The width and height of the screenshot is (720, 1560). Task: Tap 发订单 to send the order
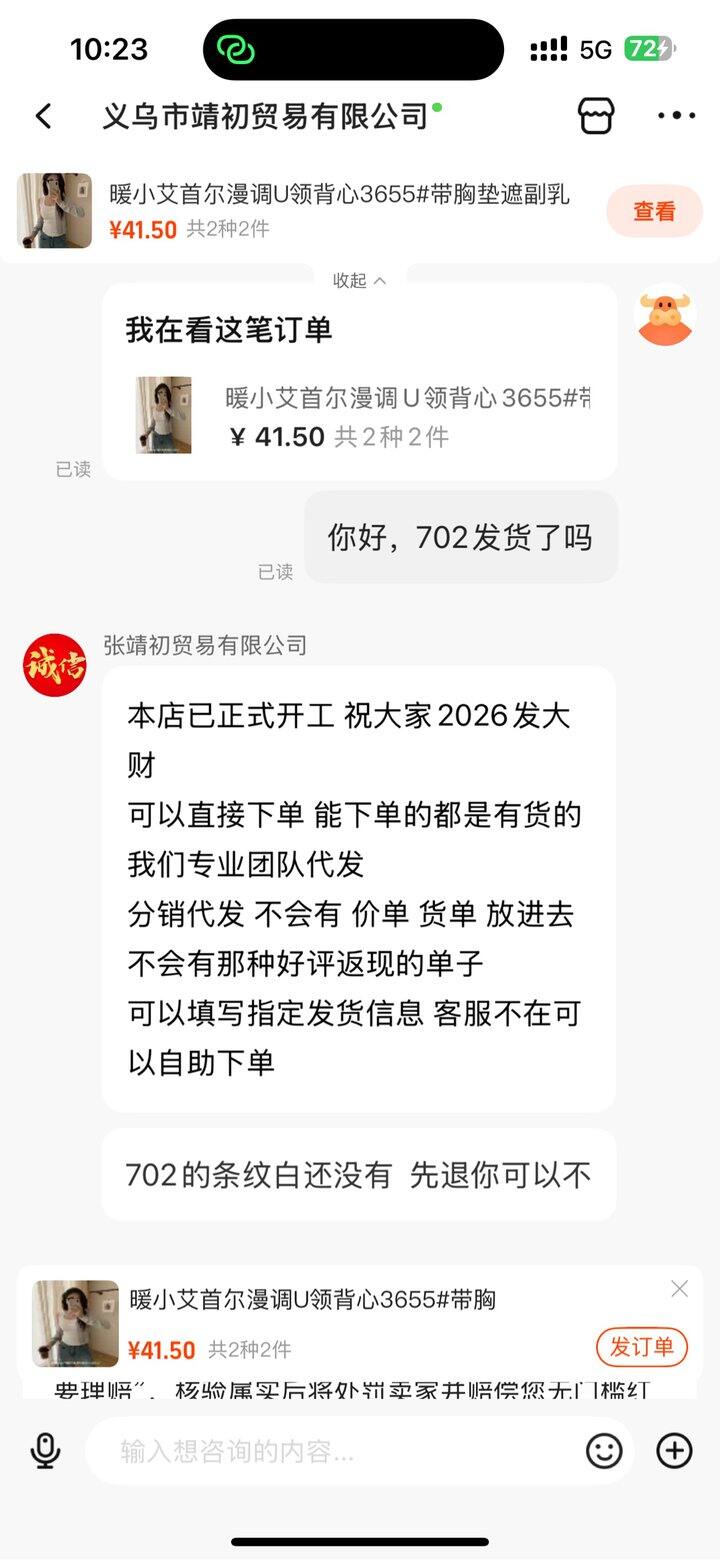641,1347
